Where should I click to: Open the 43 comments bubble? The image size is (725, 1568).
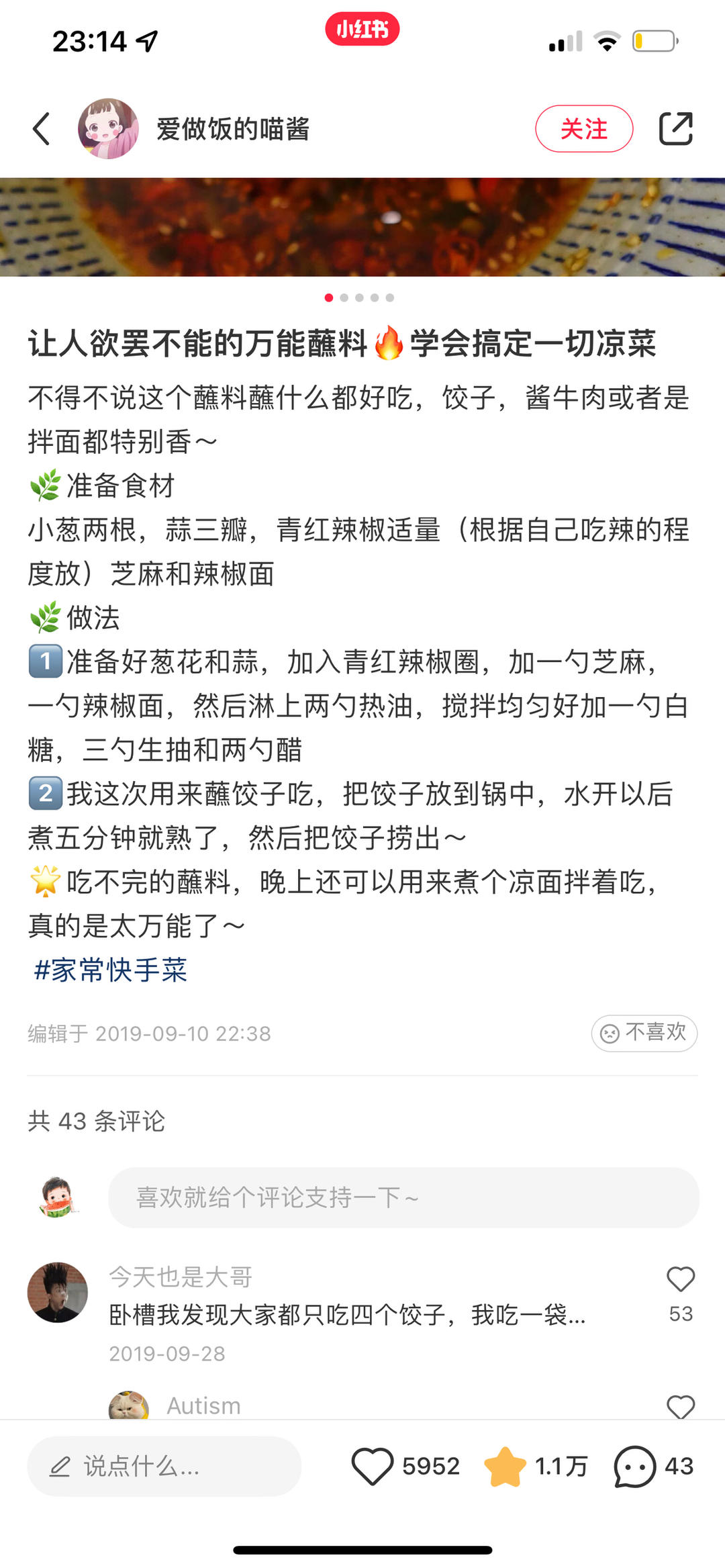tap(634, 1467)
